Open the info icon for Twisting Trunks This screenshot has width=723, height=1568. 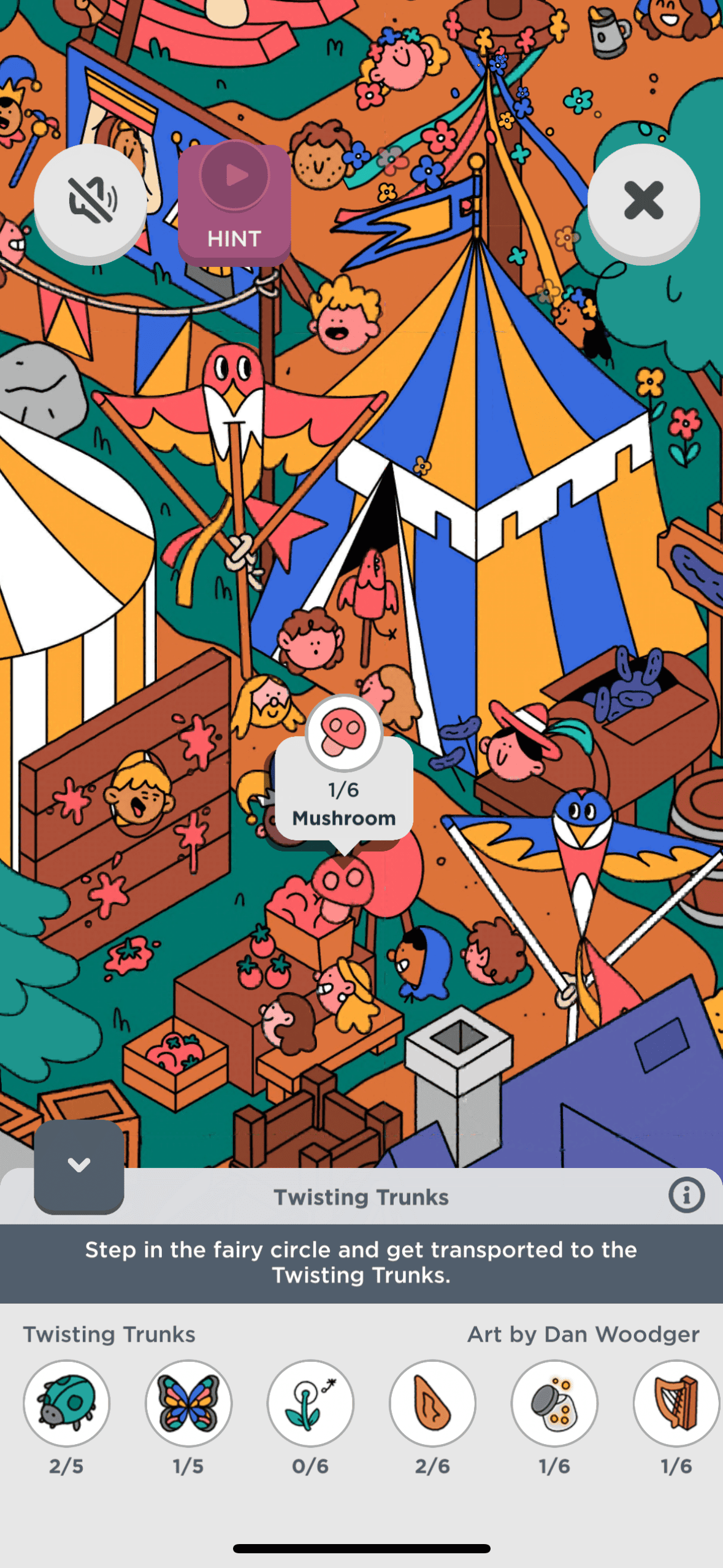click(x=686, y=1195)
